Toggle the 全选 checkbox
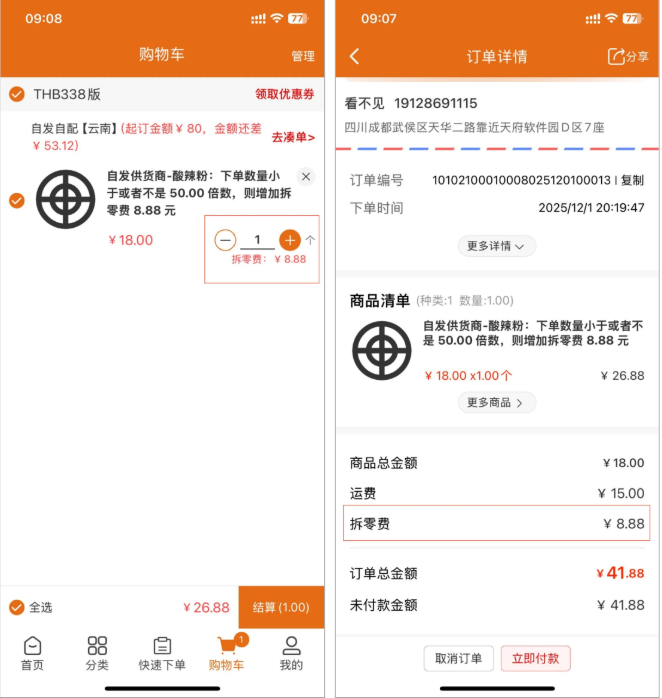Screen dimensions: 662x698 click(17, 607)
